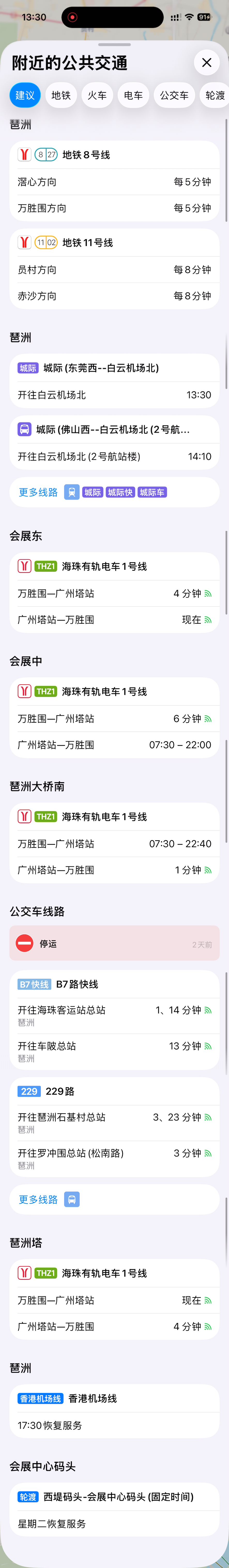Show only 电车 lines

tap(133, 96)
